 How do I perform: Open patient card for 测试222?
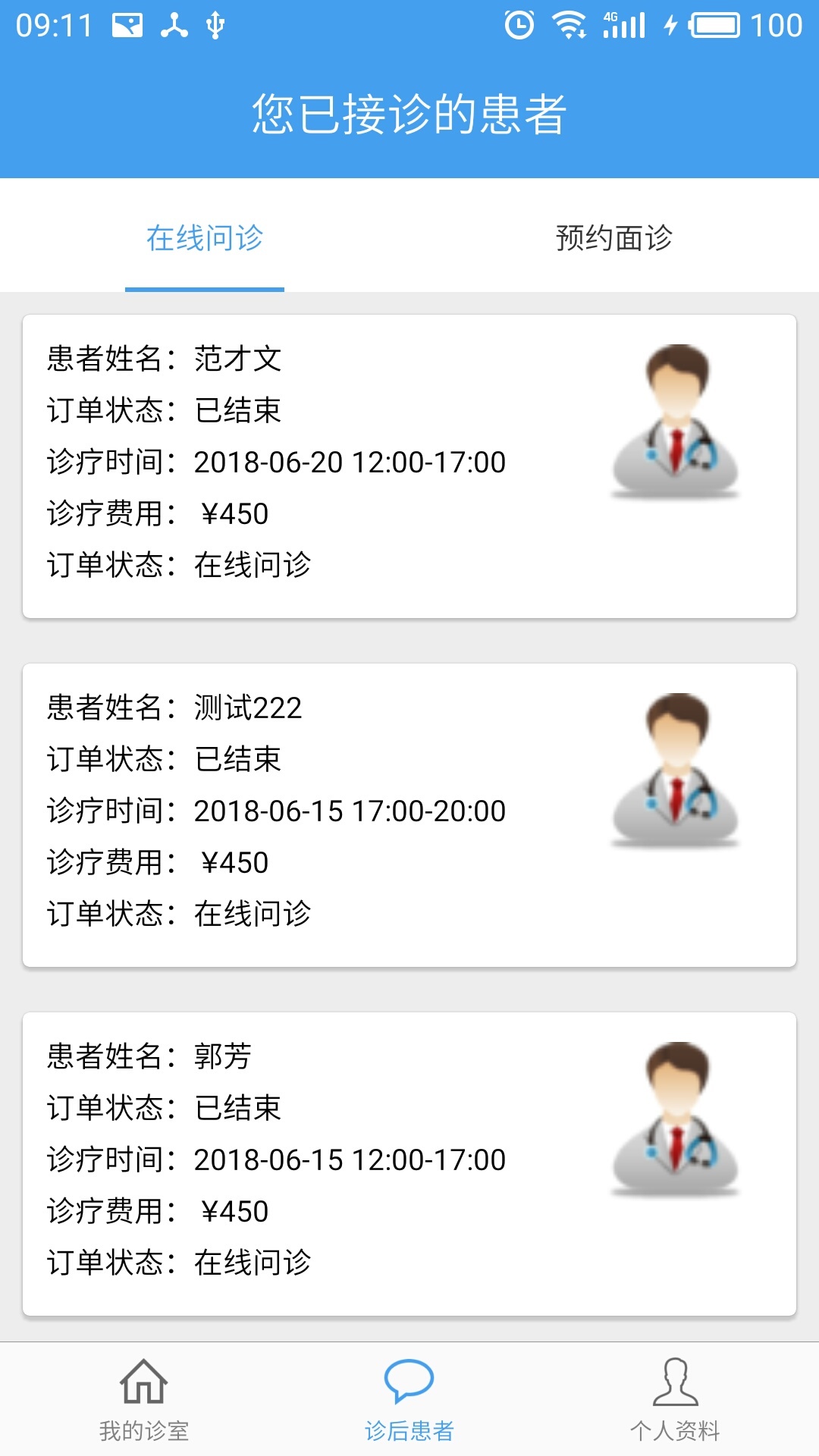(409, 814)
